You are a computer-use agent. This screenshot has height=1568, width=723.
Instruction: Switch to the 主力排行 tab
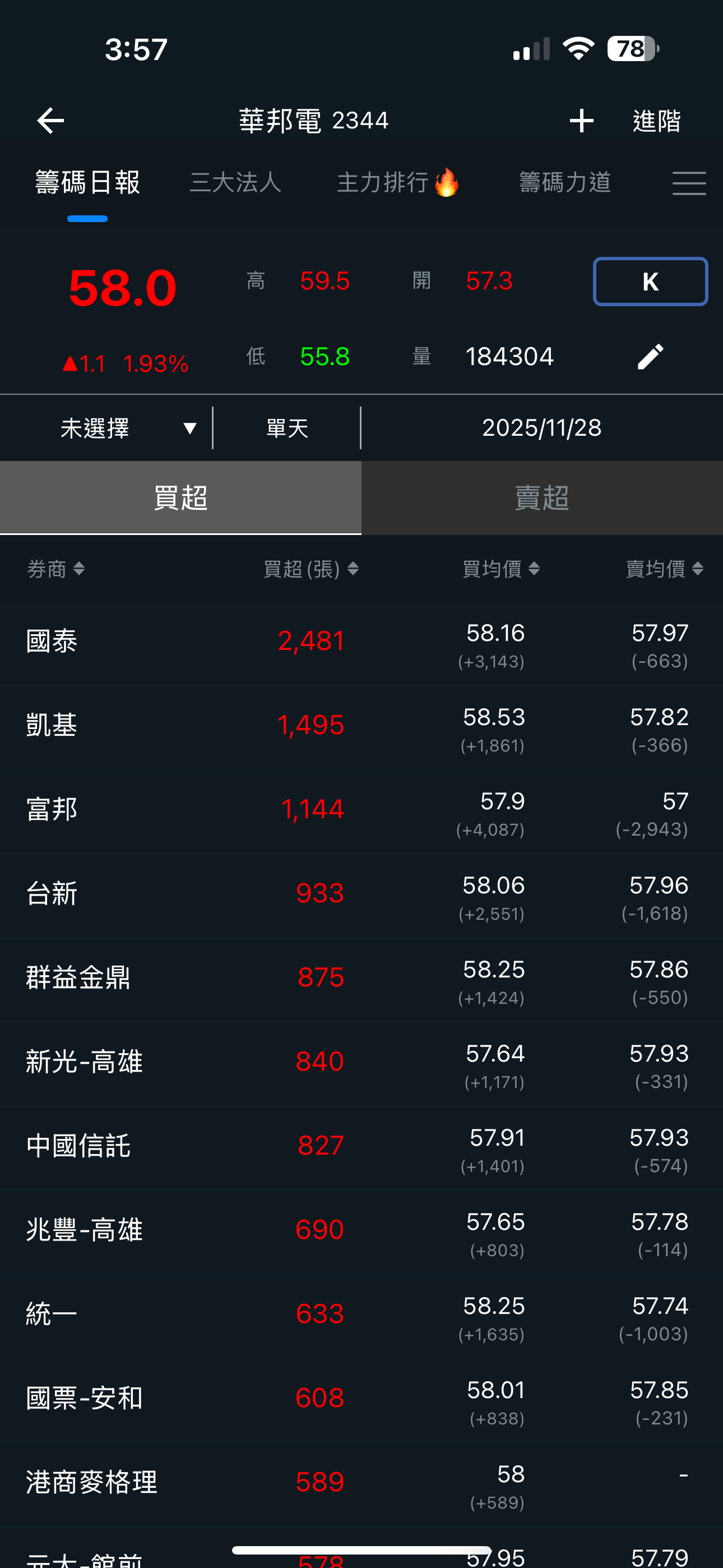[397, 183]
